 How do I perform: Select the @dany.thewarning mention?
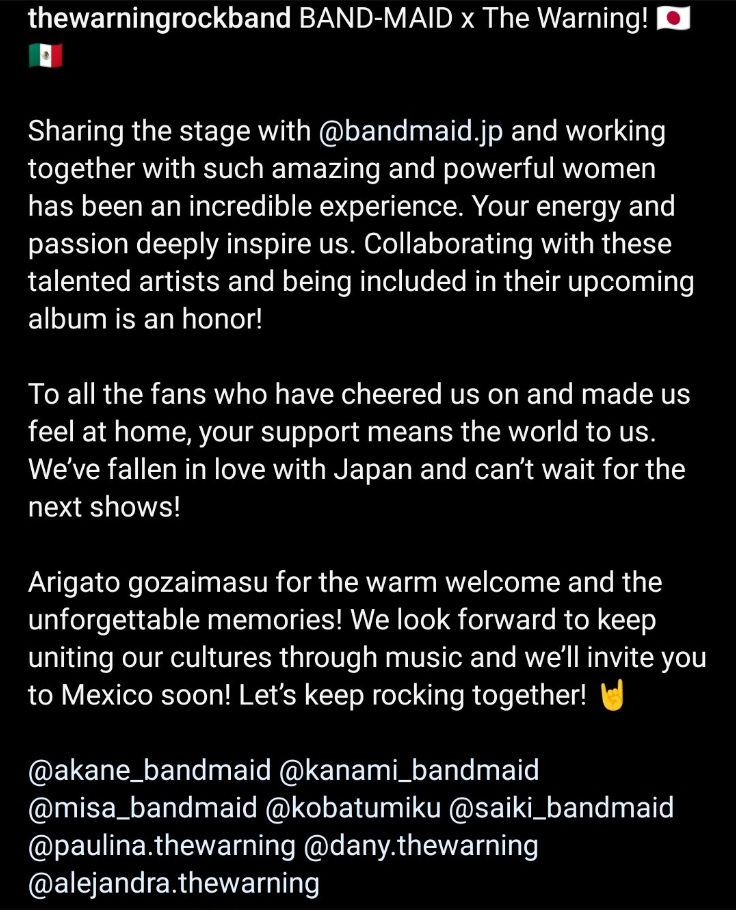tap(420, 846)
